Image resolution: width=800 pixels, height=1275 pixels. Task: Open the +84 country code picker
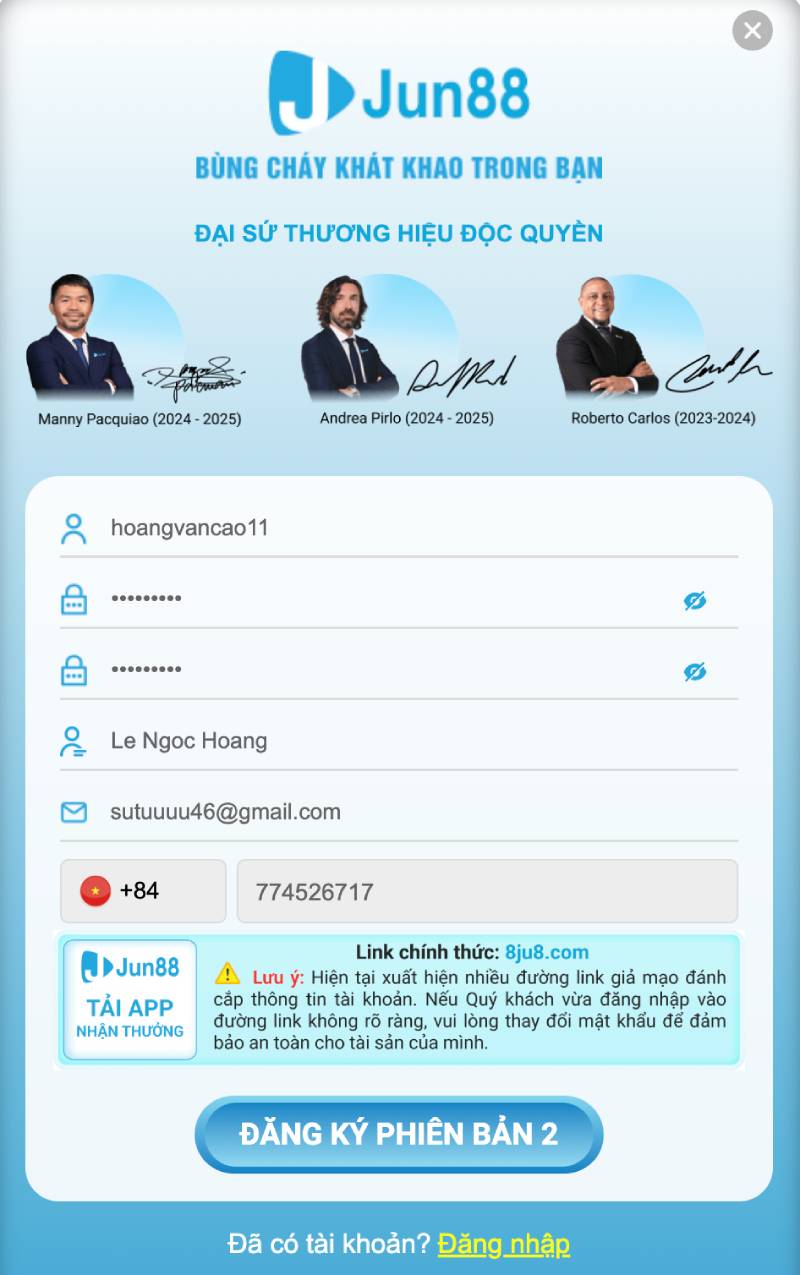143,891
